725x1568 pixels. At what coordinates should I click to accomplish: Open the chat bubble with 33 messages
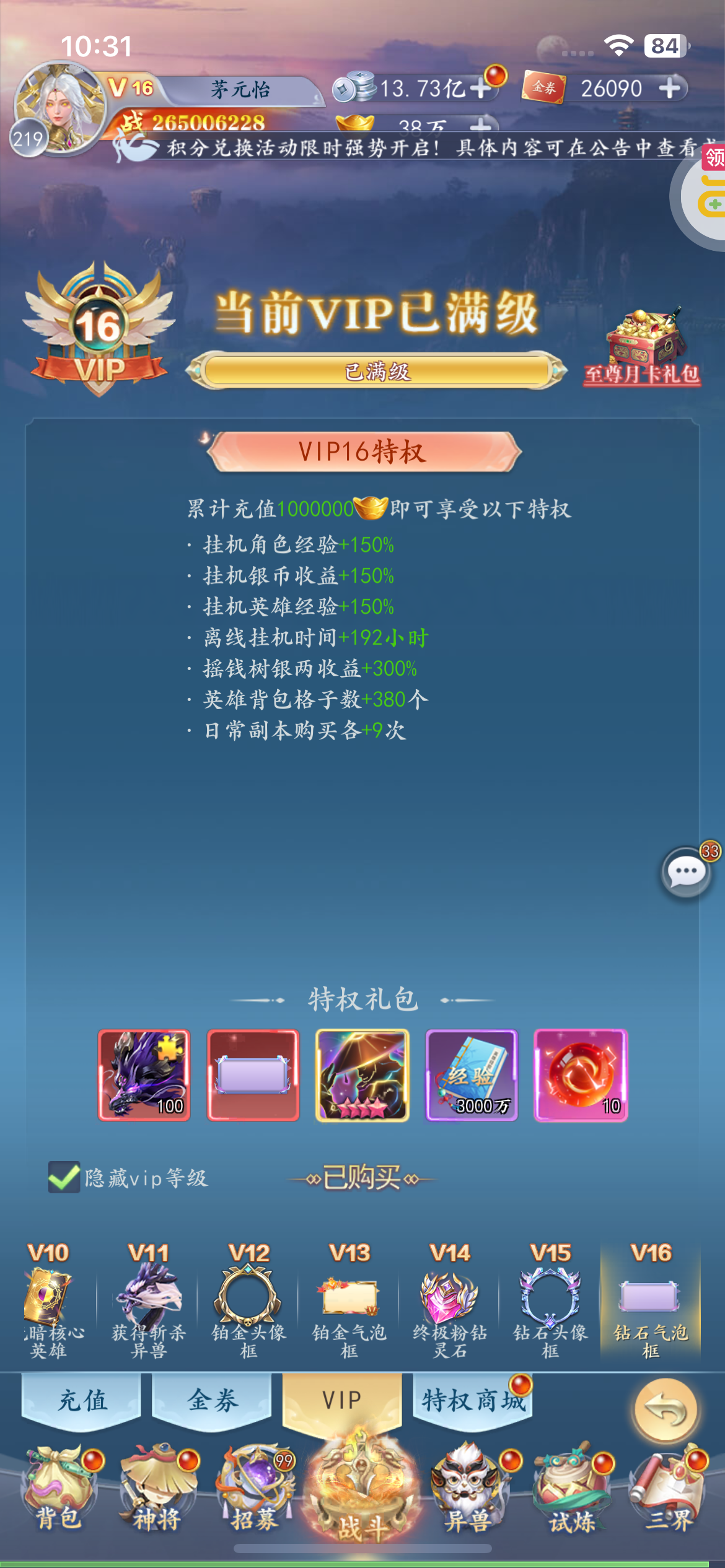(x=685, y=873)
